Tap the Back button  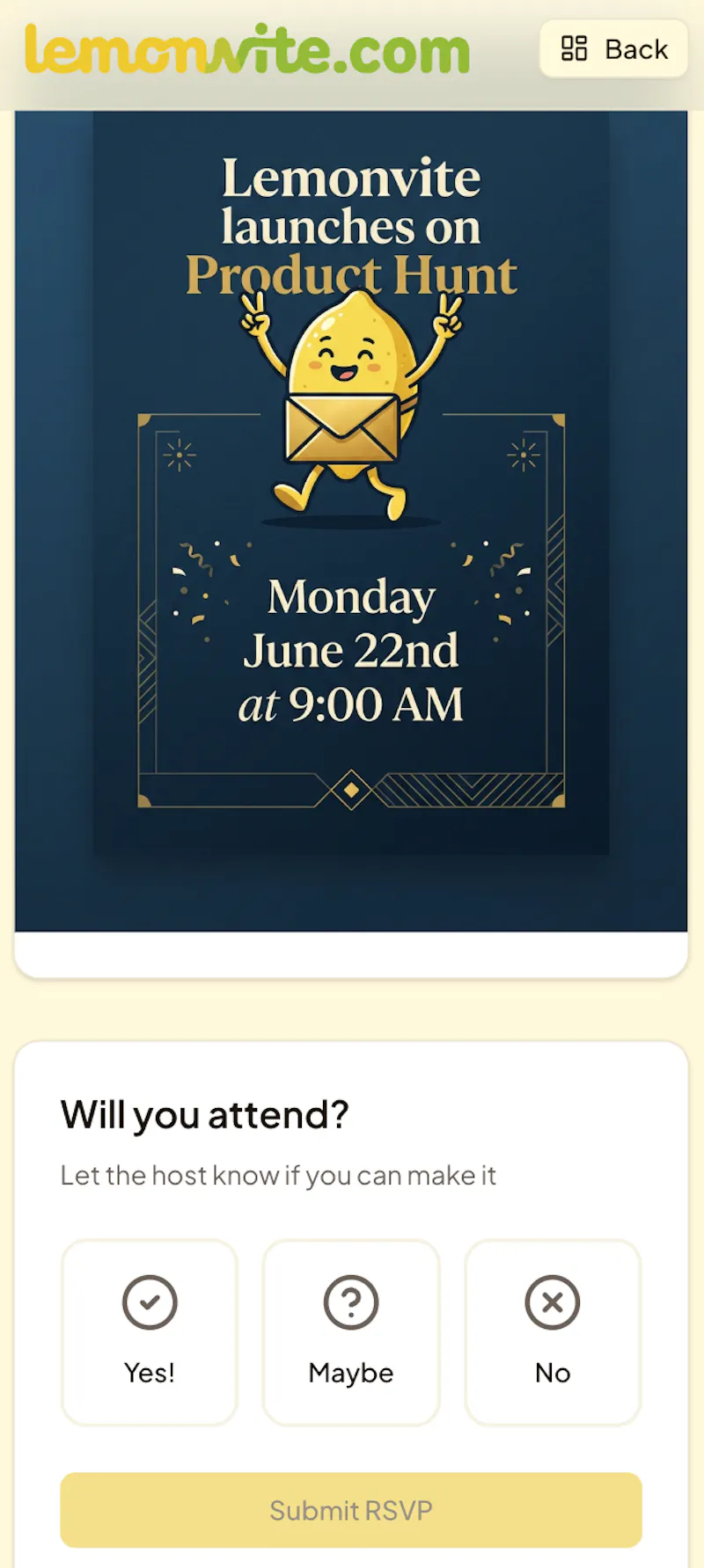click(613, 49)
